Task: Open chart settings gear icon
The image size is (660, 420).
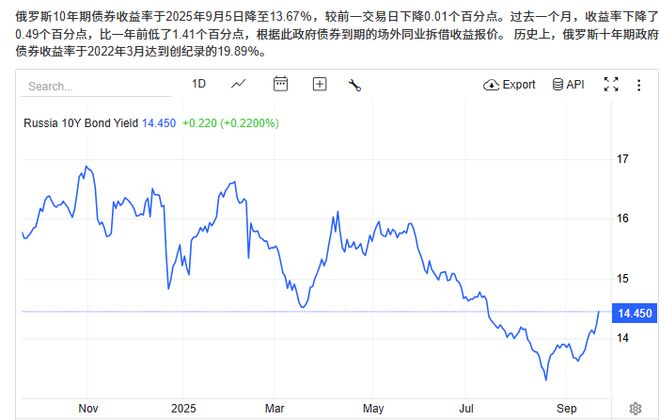Action: coord(635,408)
